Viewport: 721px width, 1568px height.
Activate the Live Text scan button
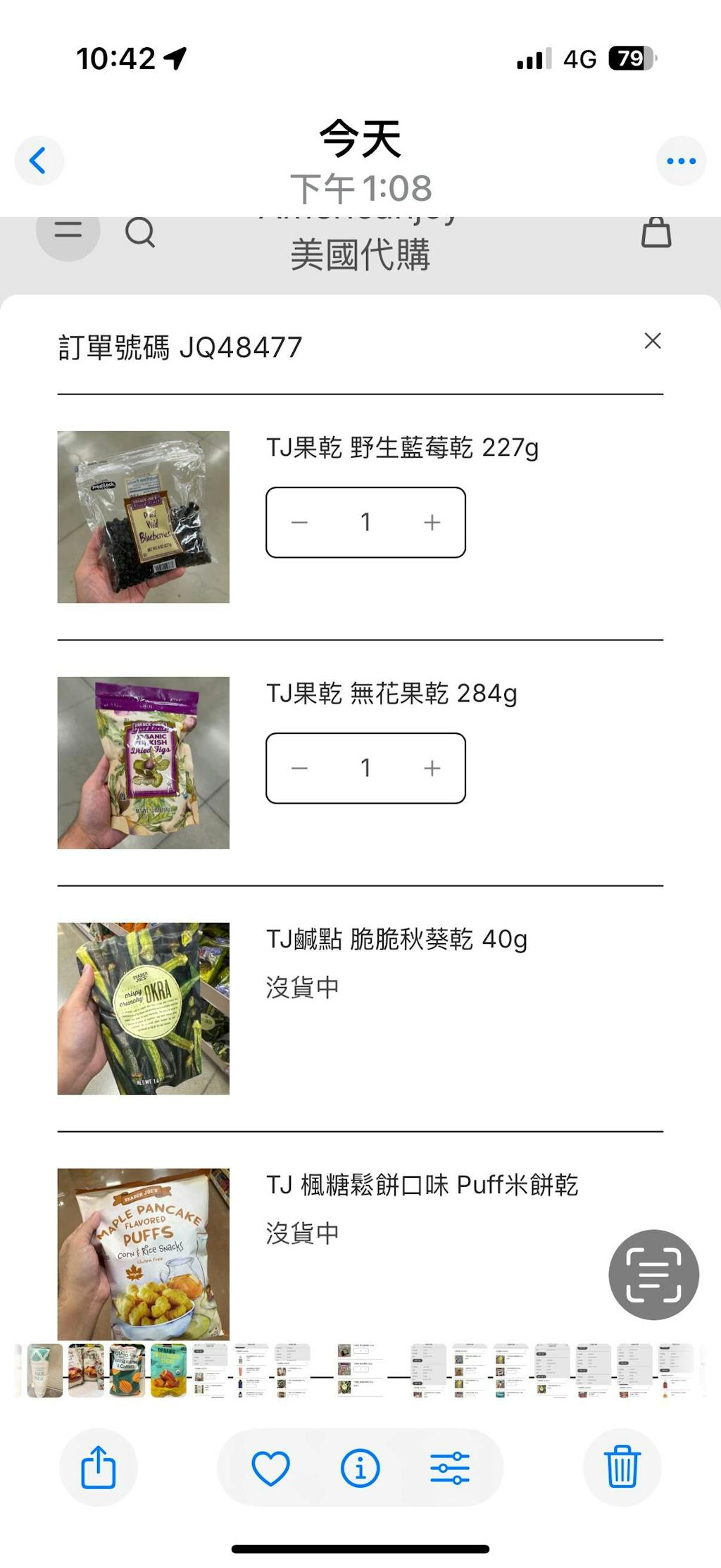[653, 1274]
